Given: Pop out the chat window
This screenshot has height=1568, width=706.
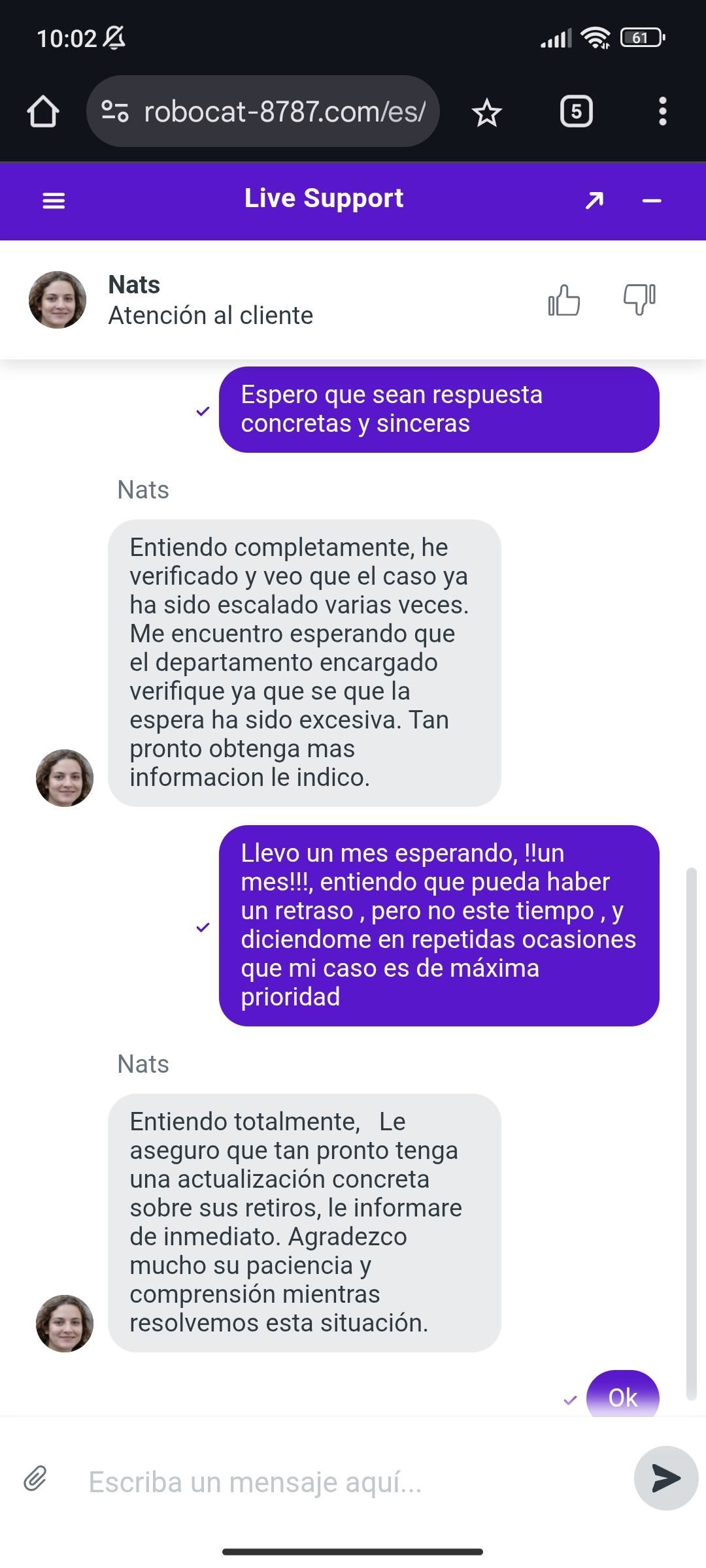Looking at the screenshot, I should (594, 201).
